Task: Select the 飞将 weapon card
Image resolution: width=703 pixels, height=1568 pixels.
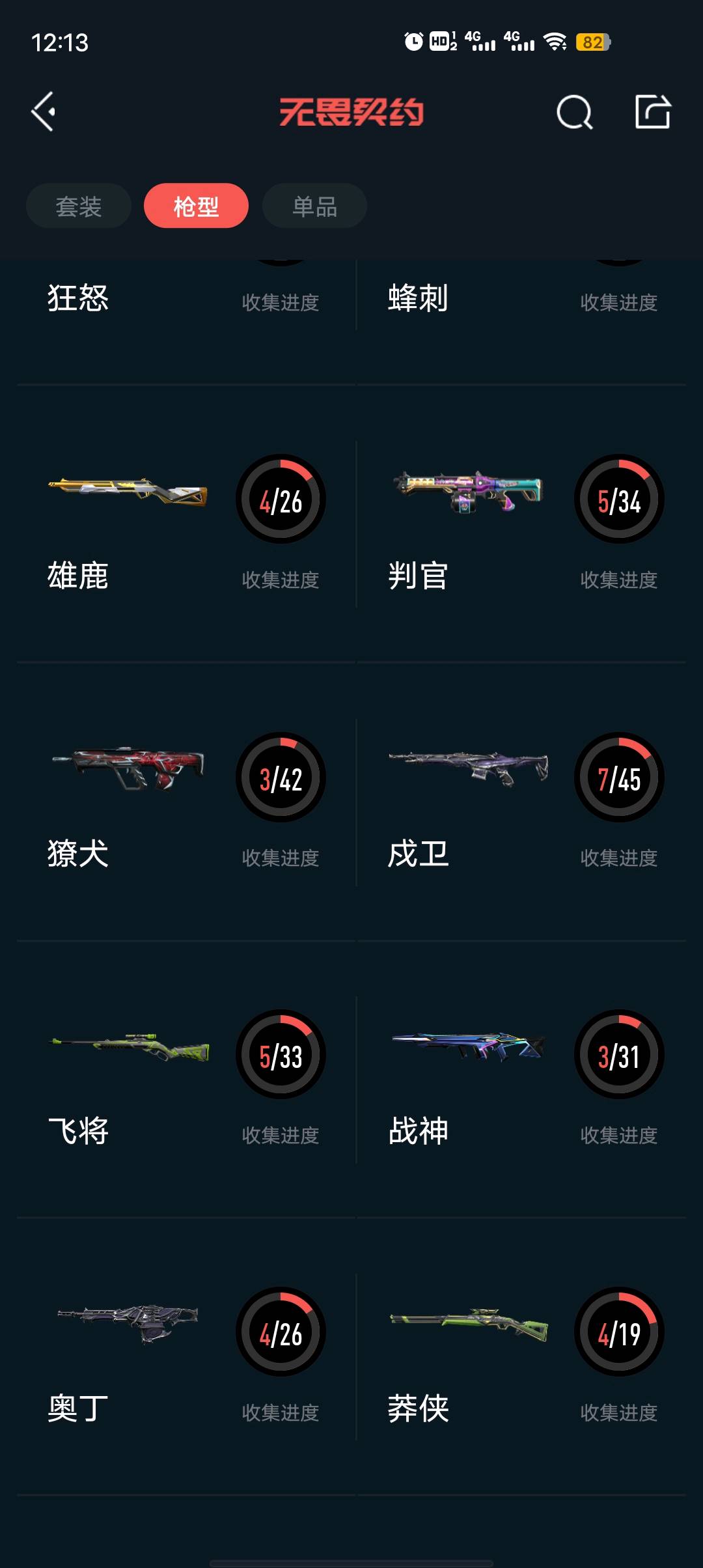Action: click(x=186, y=1080)
